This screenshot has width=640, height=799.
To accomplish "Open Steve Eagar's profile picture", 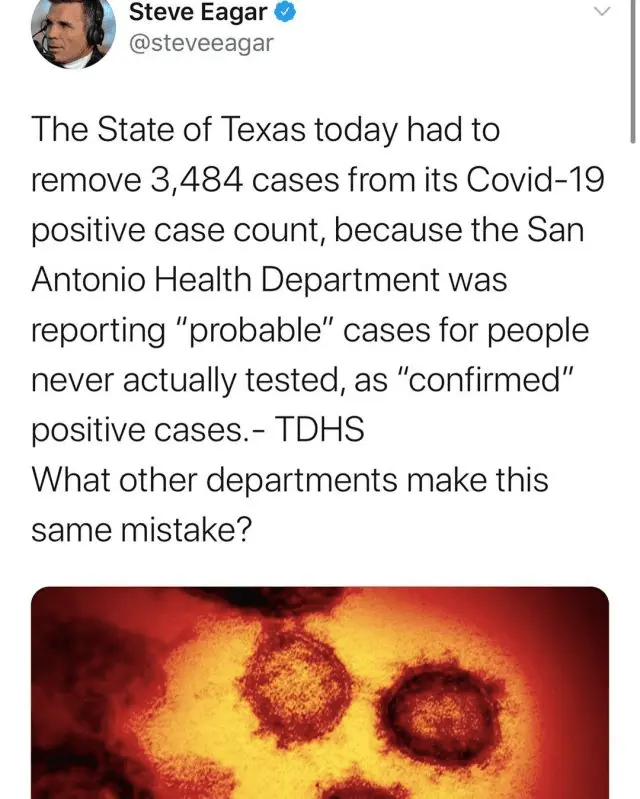I will (x=74, y=32).
